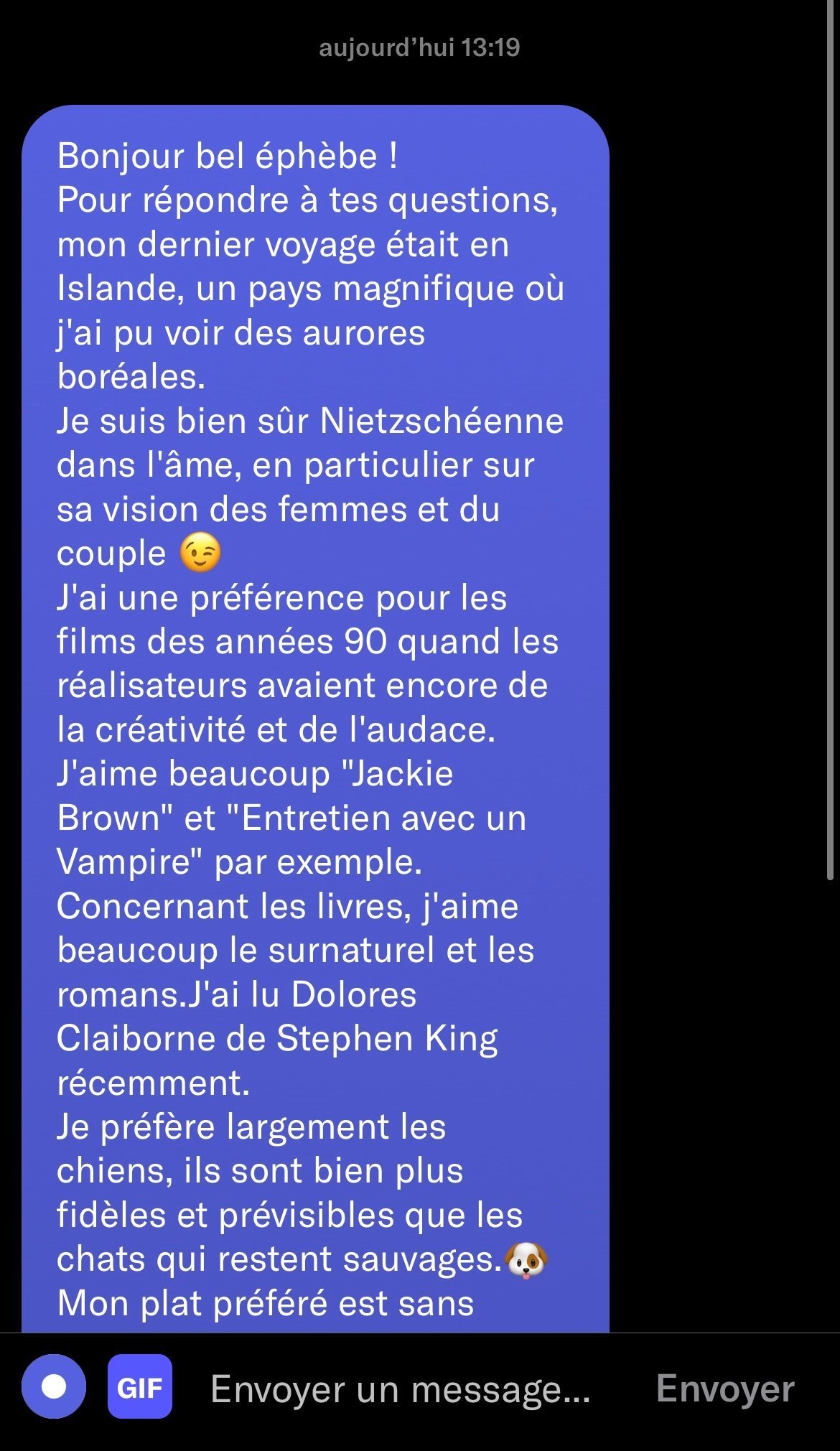Tap the Envoyer send button

[x=725, y=1389]
